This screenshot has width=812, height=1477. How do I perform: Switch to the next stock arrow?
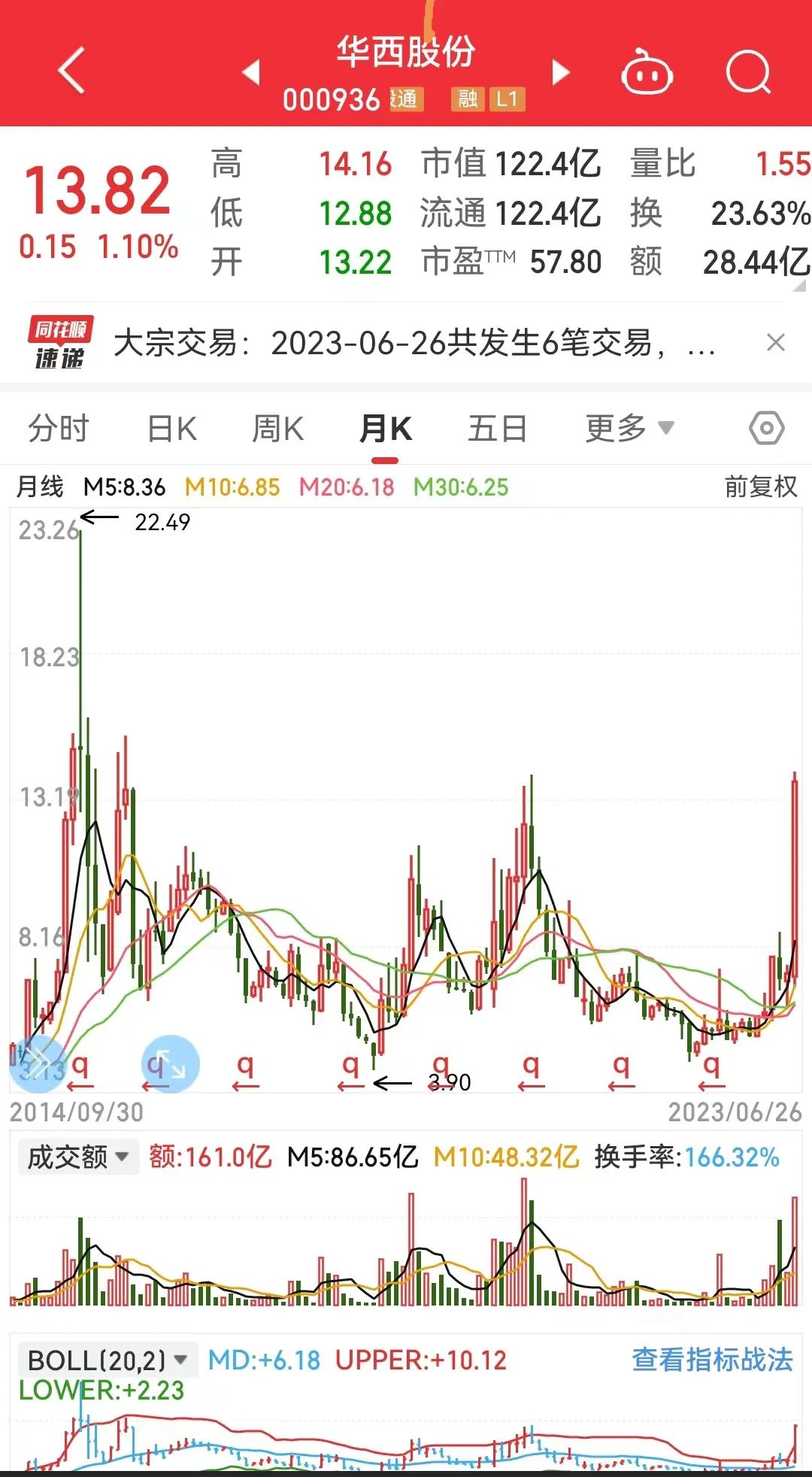click(x=560, y=72)
